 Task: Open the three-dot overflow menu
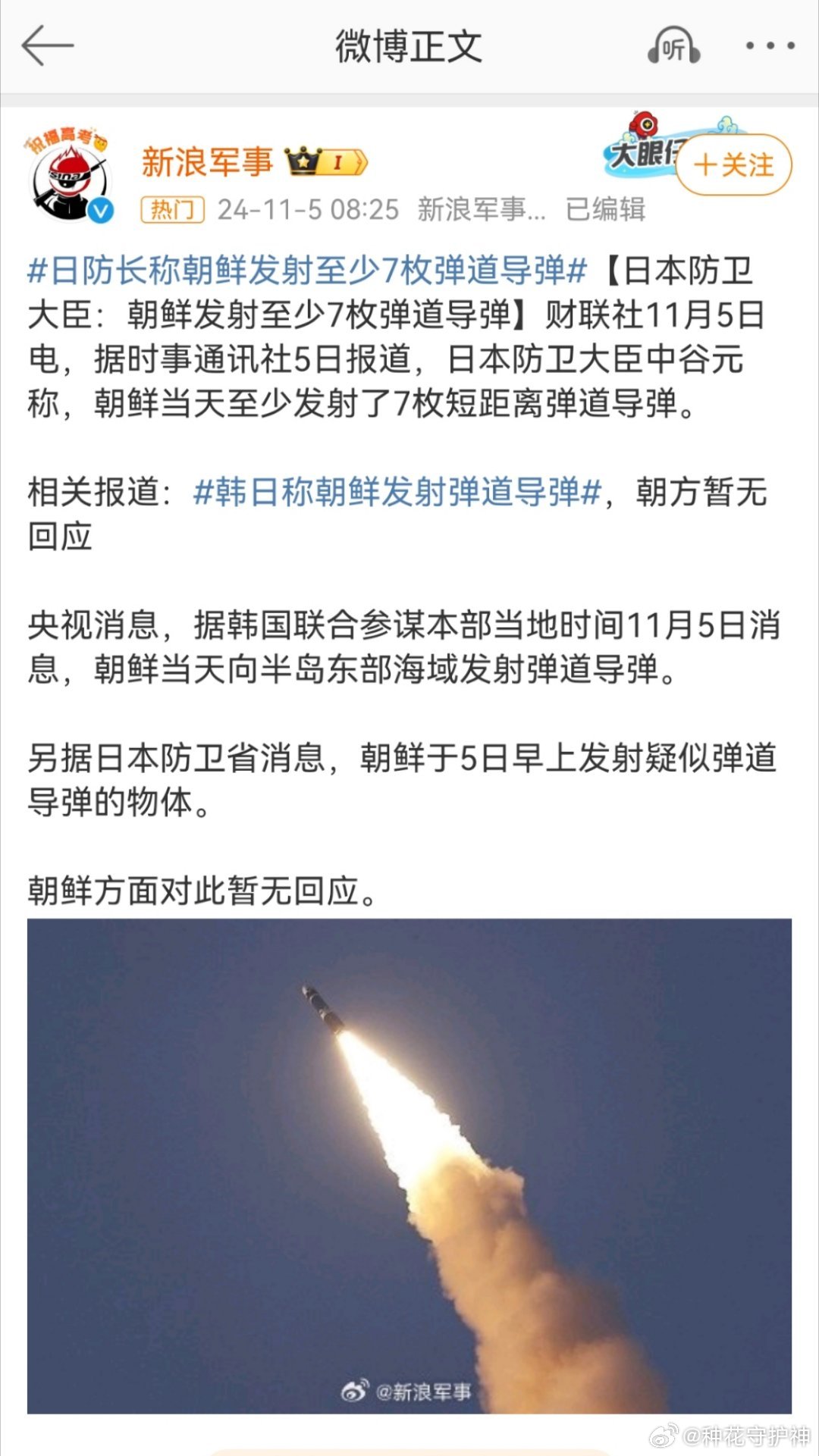(x=770, y=46)
